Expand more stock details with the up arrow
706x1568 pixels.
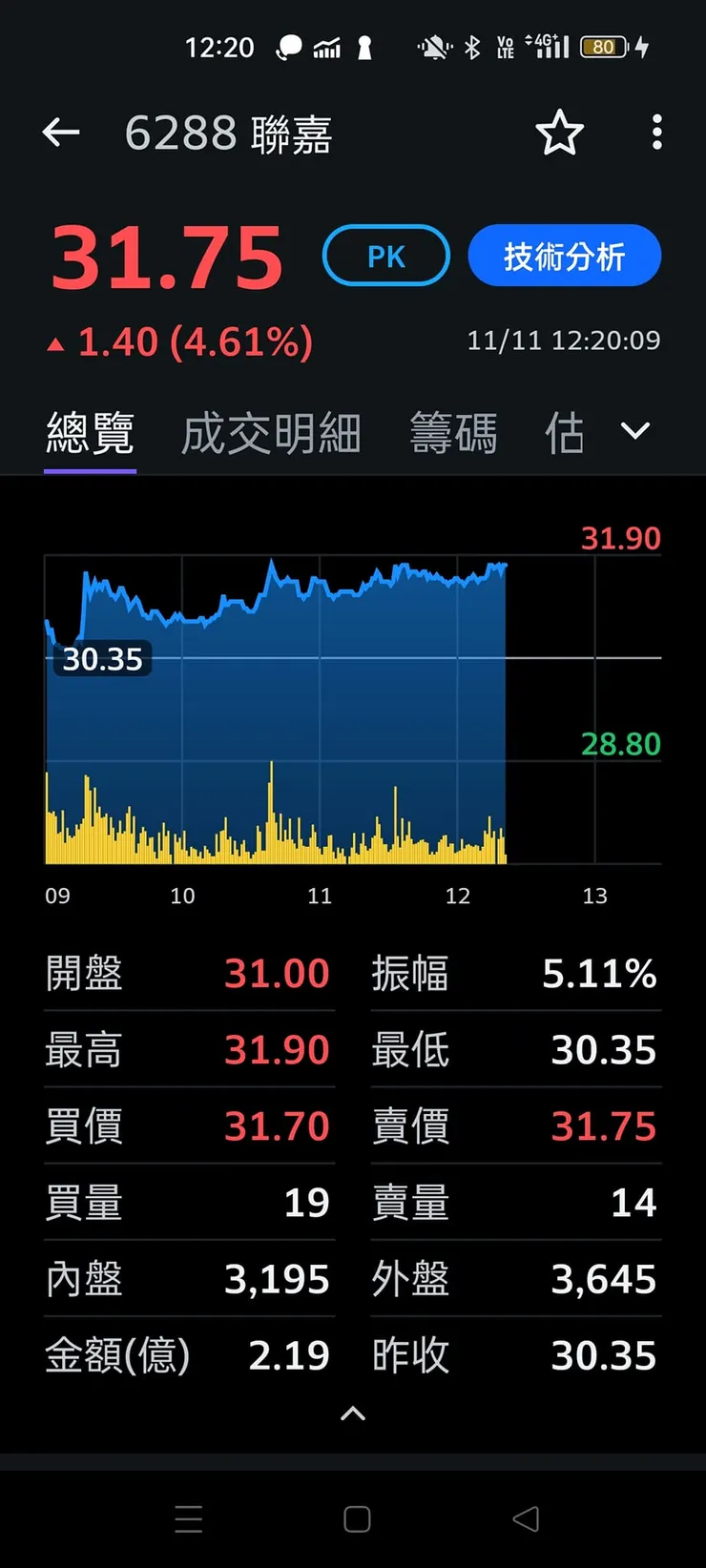point(352,1414)
